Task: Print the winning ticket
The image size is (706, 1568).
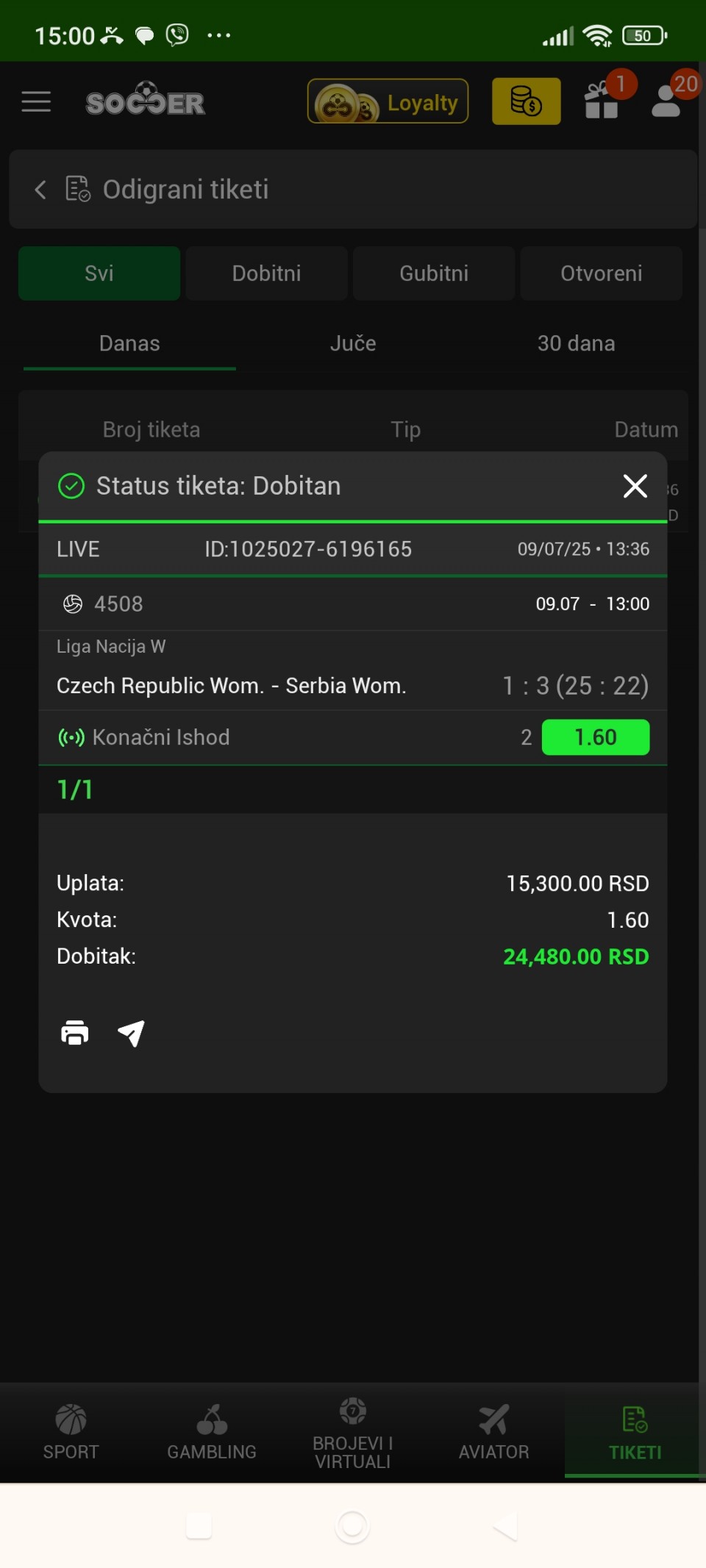Action: pos(74,1033)
